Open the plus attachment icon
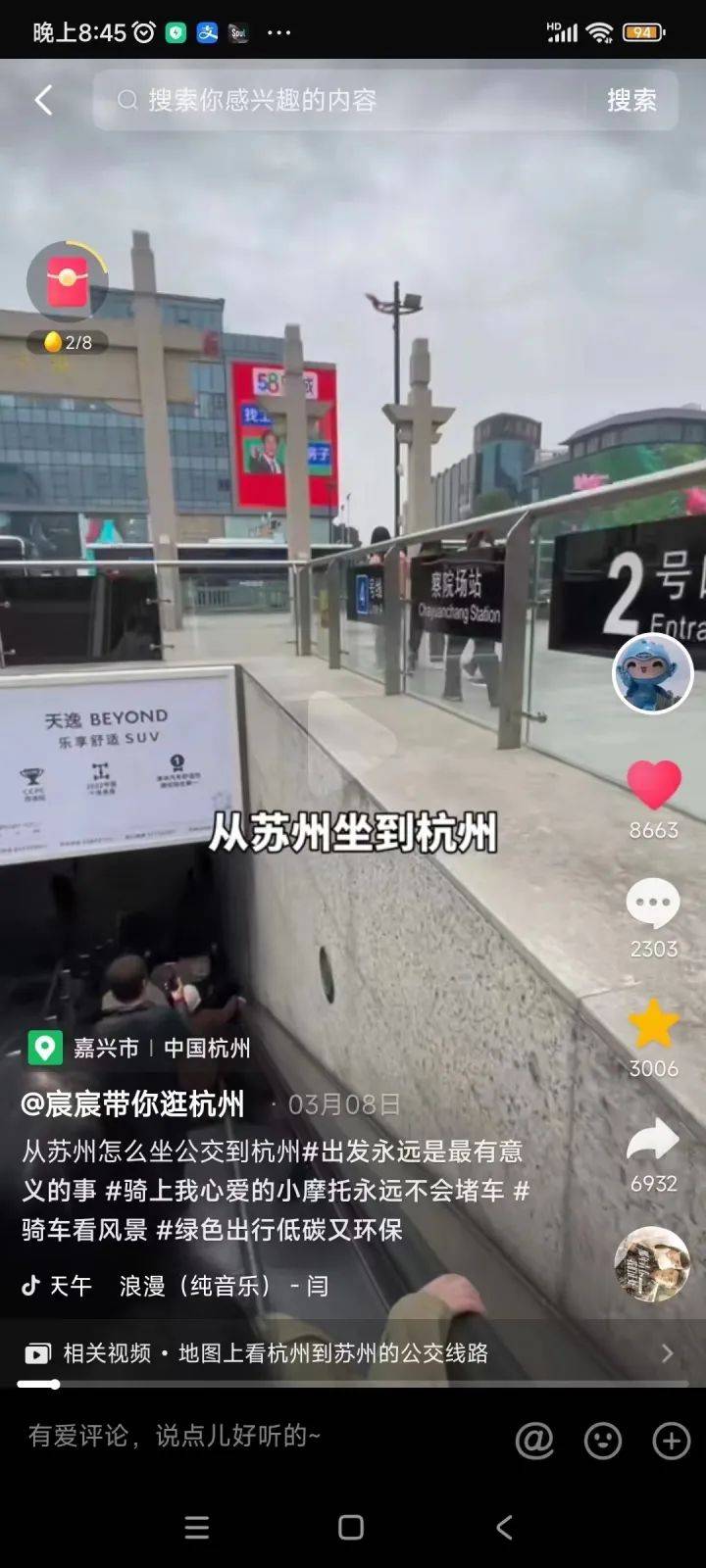This screenshot has width=706, height=1568. [672, 1440]
